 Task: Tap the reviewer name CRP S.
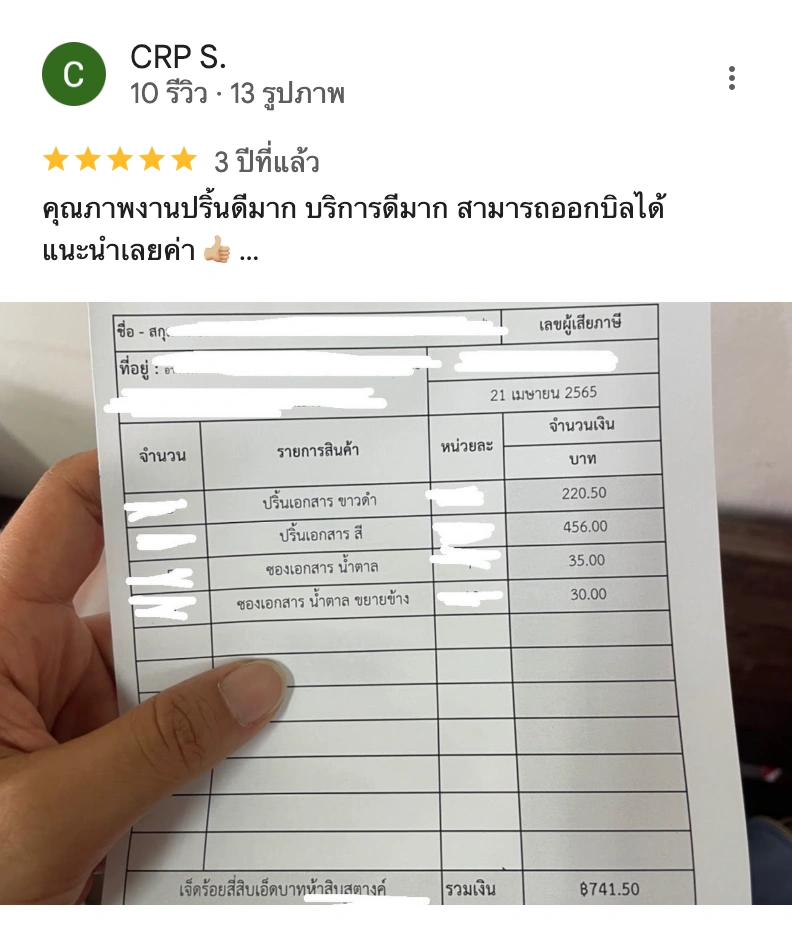(x=178, y=57)
